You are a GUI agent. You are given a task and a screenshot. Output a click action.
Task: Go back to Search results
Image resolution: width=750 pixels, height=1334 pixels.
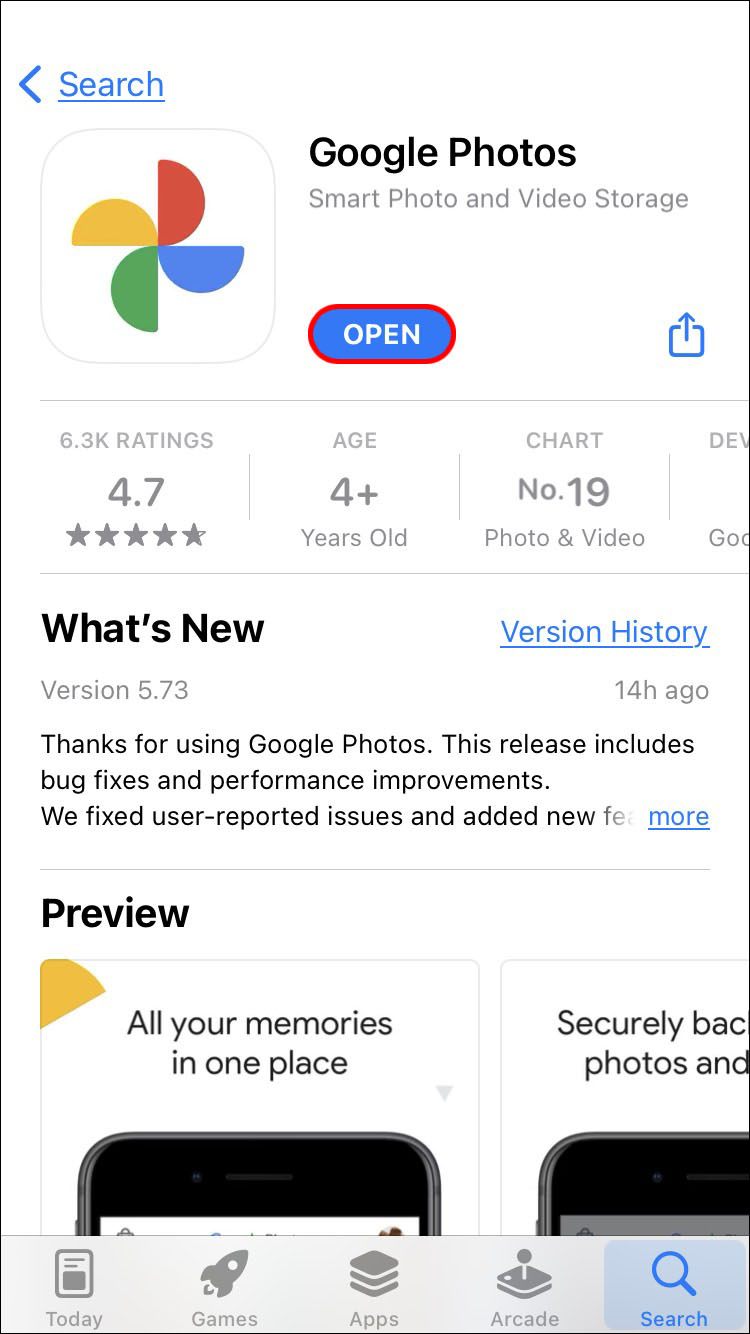tap(92, 85)
